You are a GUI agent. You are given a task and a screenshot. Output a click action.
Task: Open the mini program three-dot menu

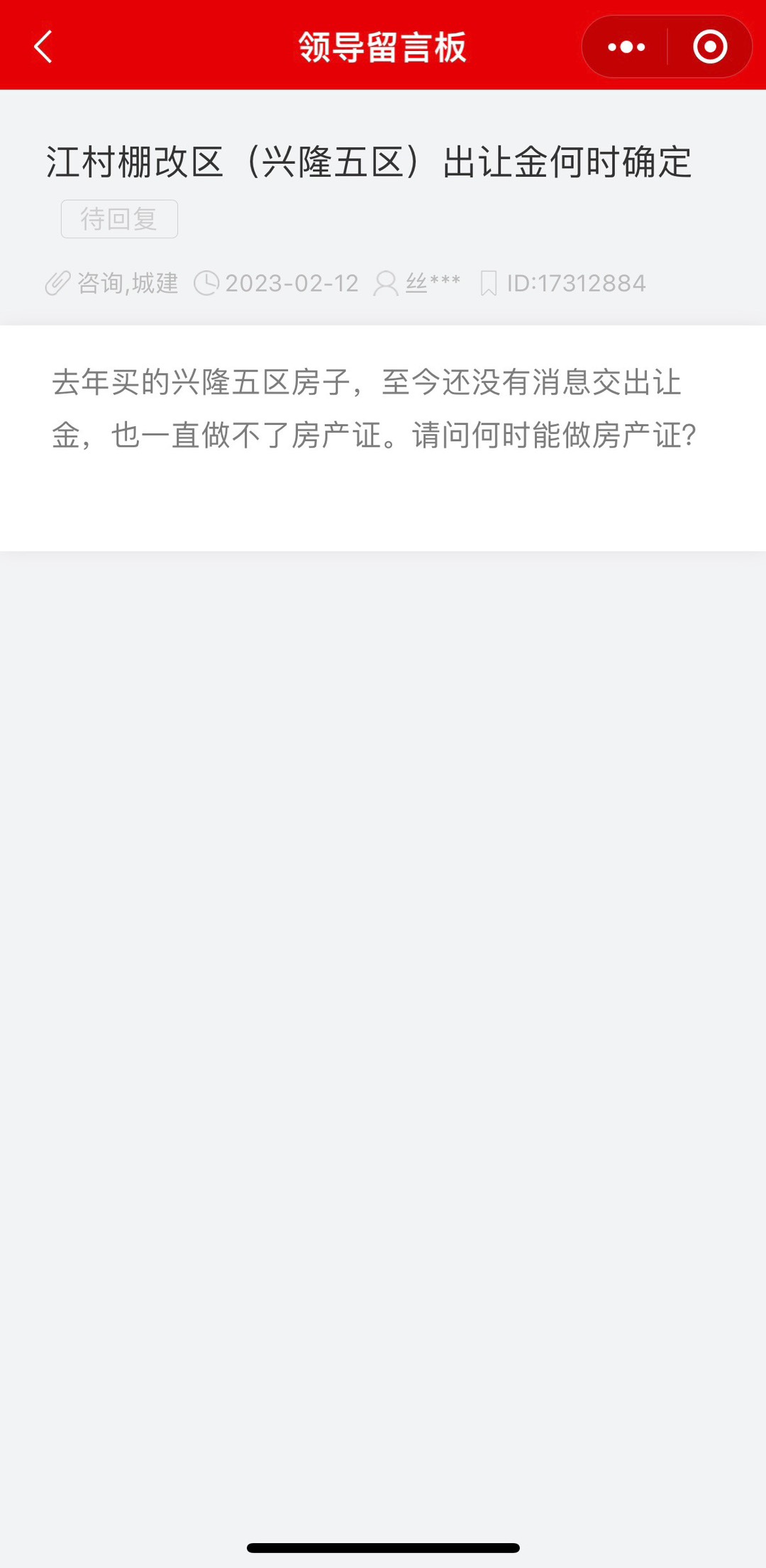(626, 47)
